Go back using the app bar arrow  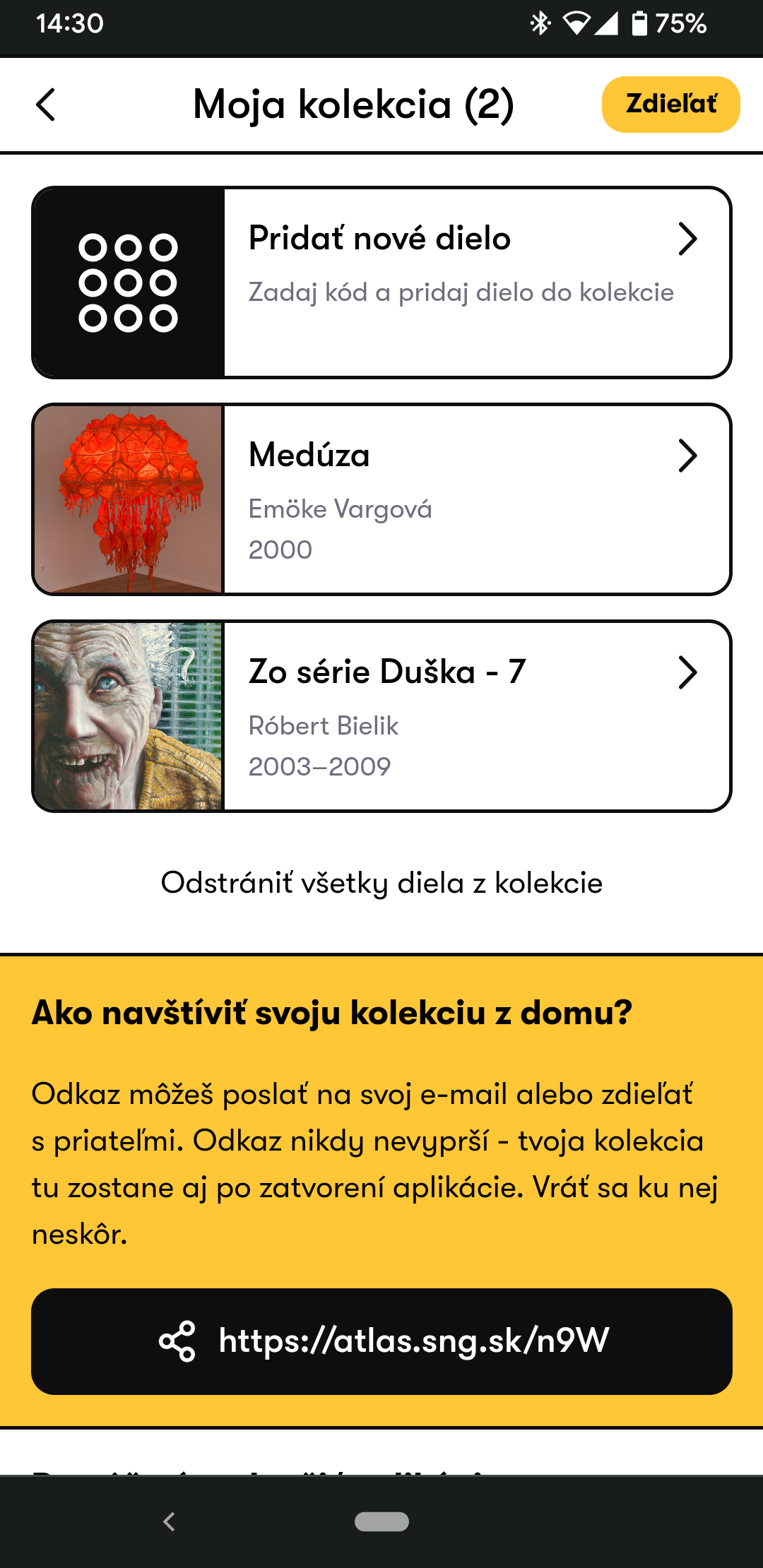(x=46, y=105)
